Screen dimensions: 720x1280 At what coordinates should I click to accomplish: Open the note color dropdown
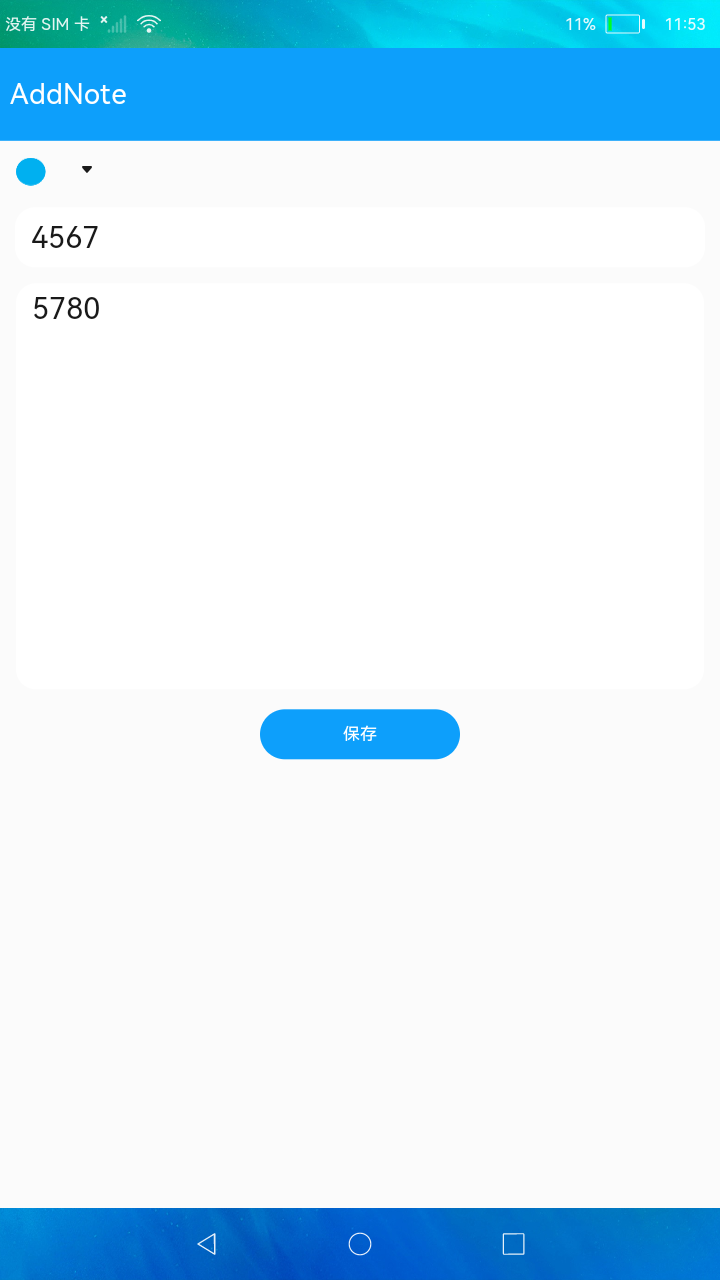tap(86, 170)
